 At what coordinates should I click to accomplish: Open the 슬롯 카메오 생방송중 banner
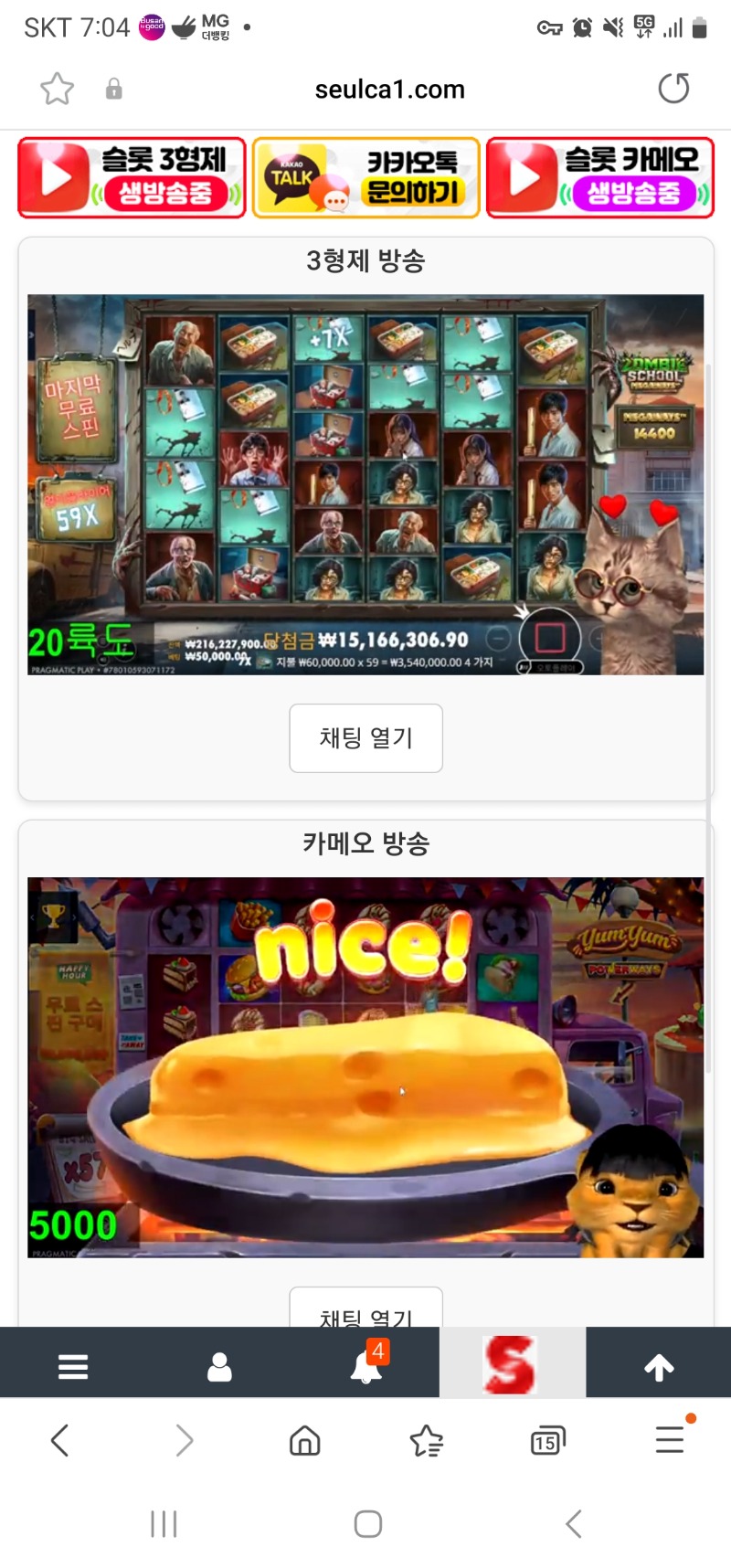click(x=599, y=177)
